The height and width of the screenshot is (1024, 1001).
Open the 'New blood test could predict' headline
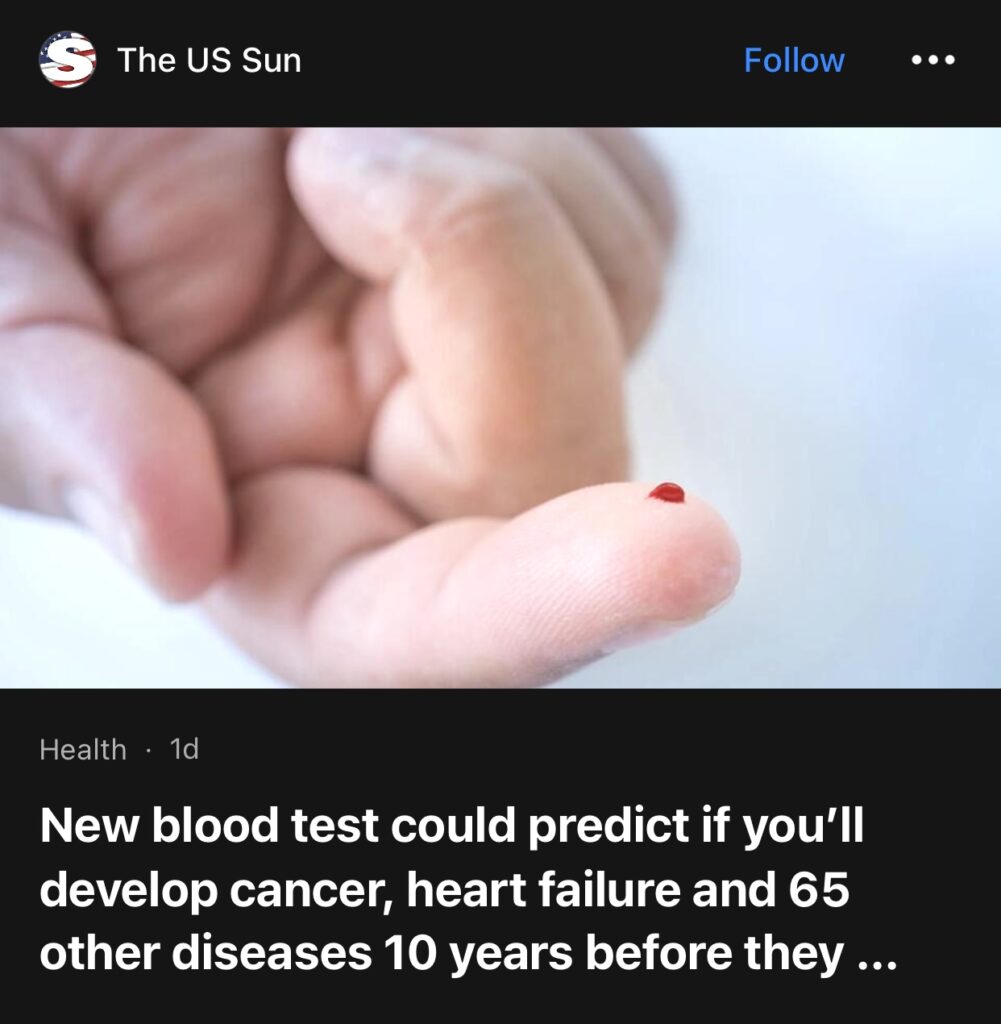pyautogui.click(x=468, y=890)
